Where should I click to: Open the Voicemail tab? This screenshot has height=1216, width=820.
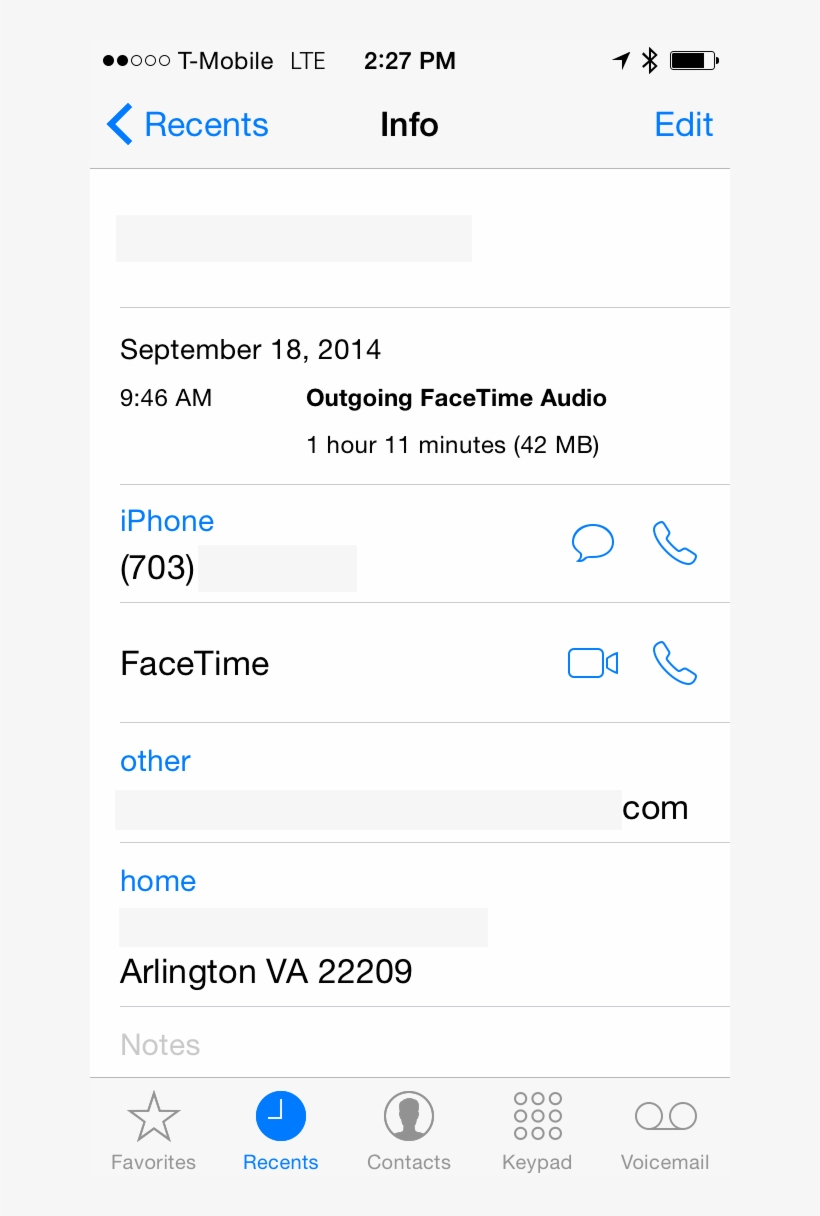665,1131
